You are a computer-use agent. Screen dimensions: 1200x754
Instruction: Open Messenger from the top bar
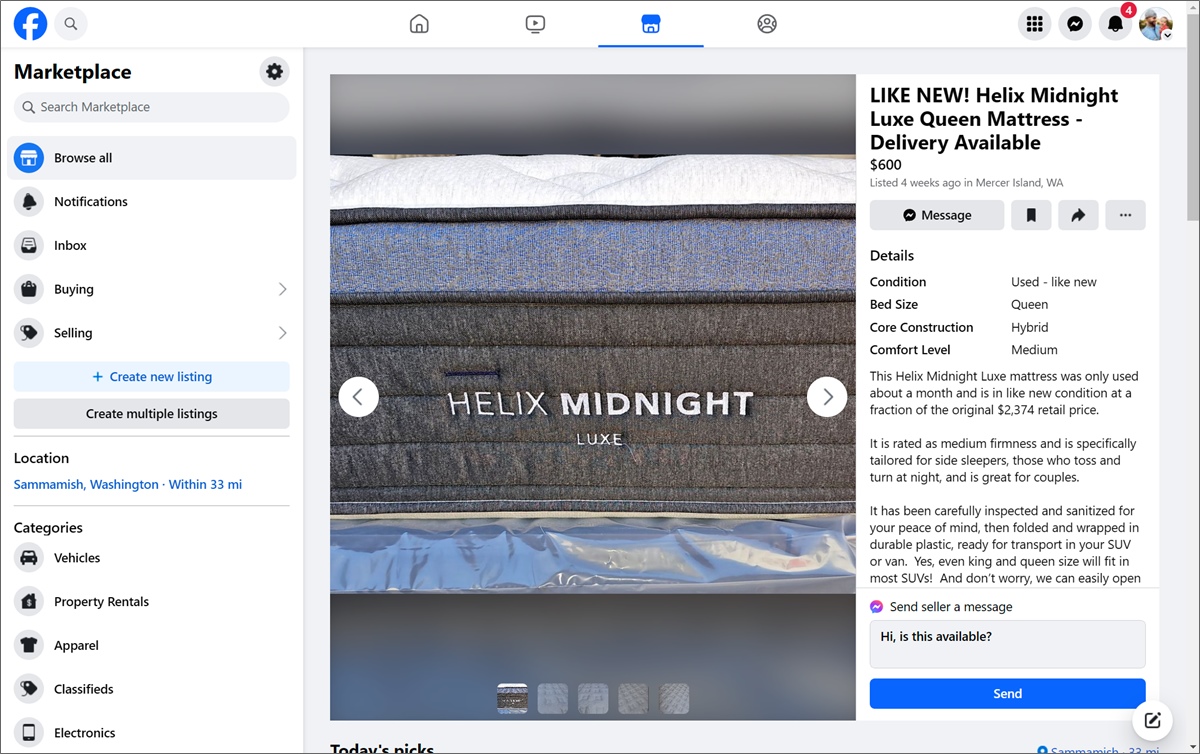pyautogui.click(x=1075, y=24)
